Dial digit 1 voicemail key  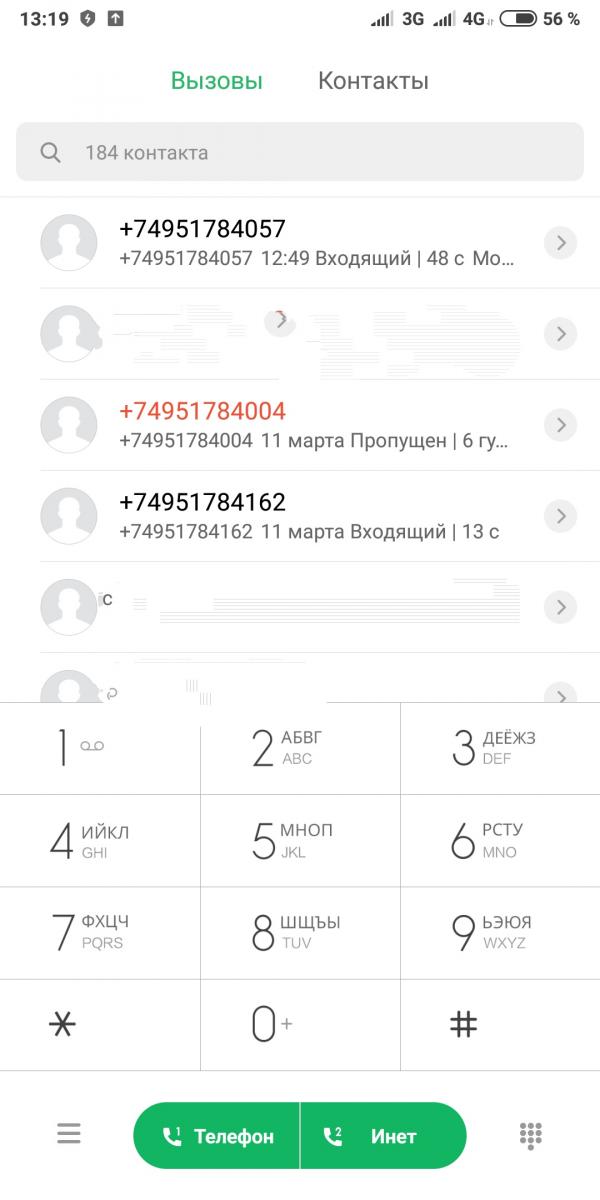coord(100,748)
